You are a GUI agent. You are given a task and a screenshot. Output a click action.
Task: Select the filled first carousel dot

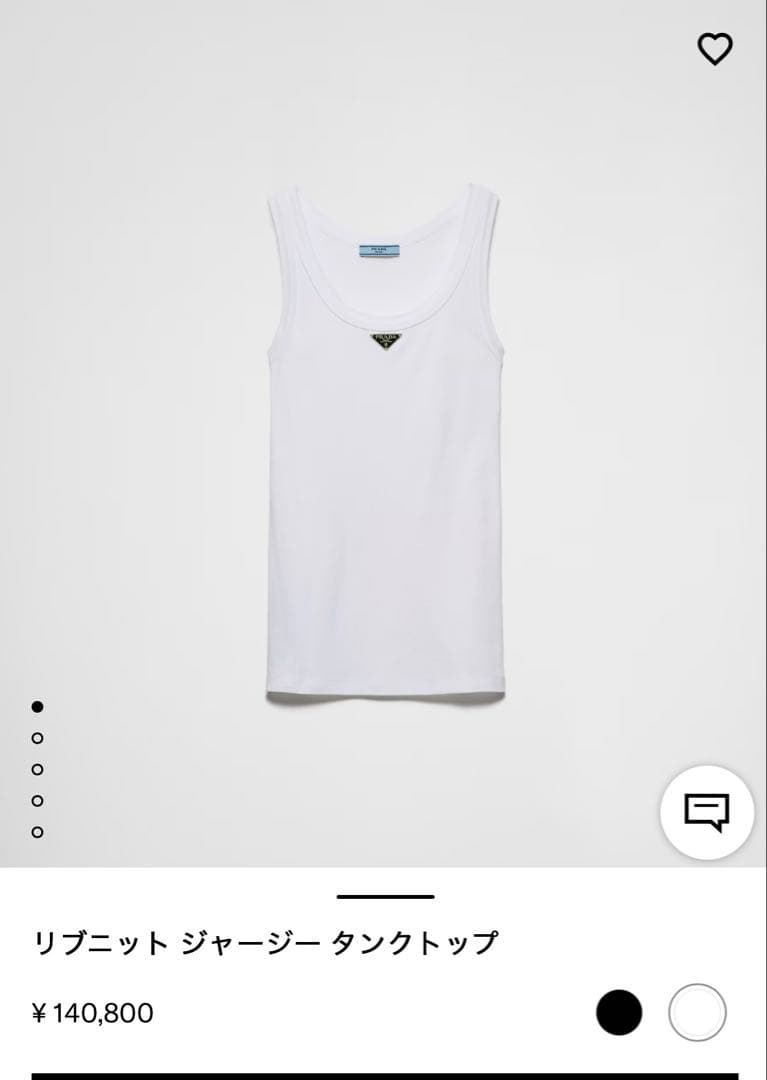click(x=38, y=706)
